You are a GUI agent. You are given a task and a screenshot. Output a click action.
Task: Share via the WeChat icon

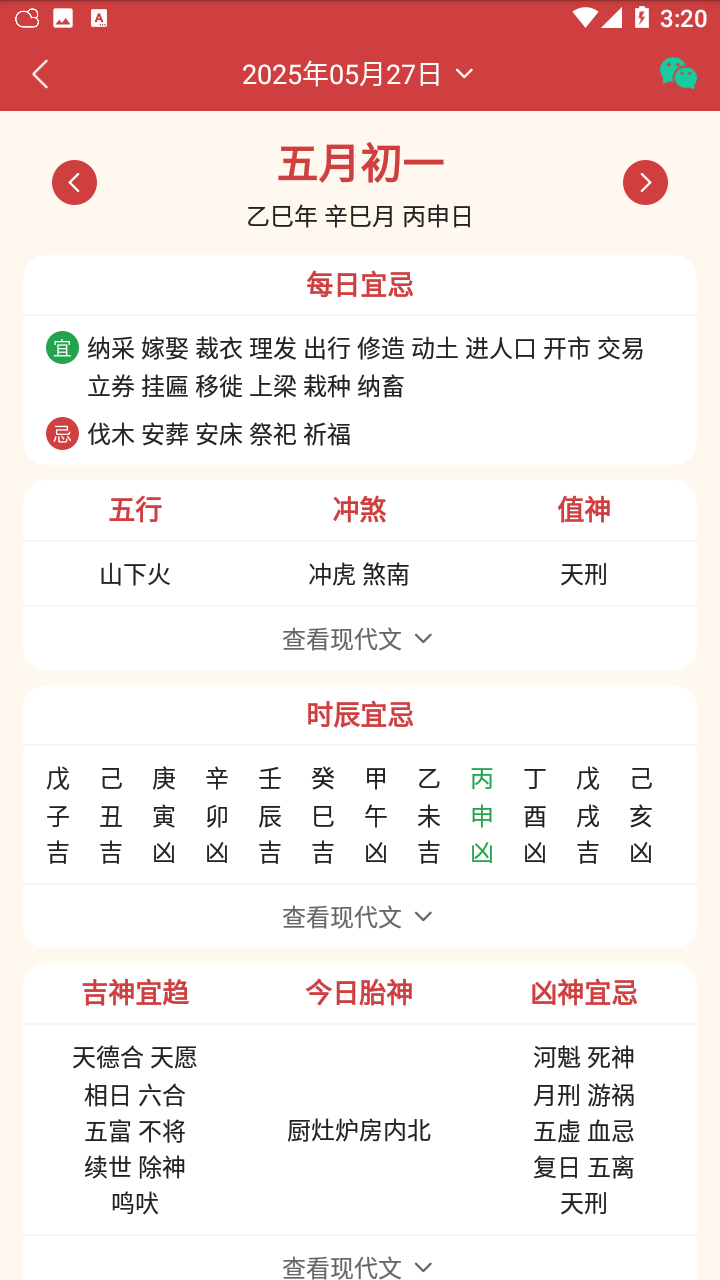point(677,74)
